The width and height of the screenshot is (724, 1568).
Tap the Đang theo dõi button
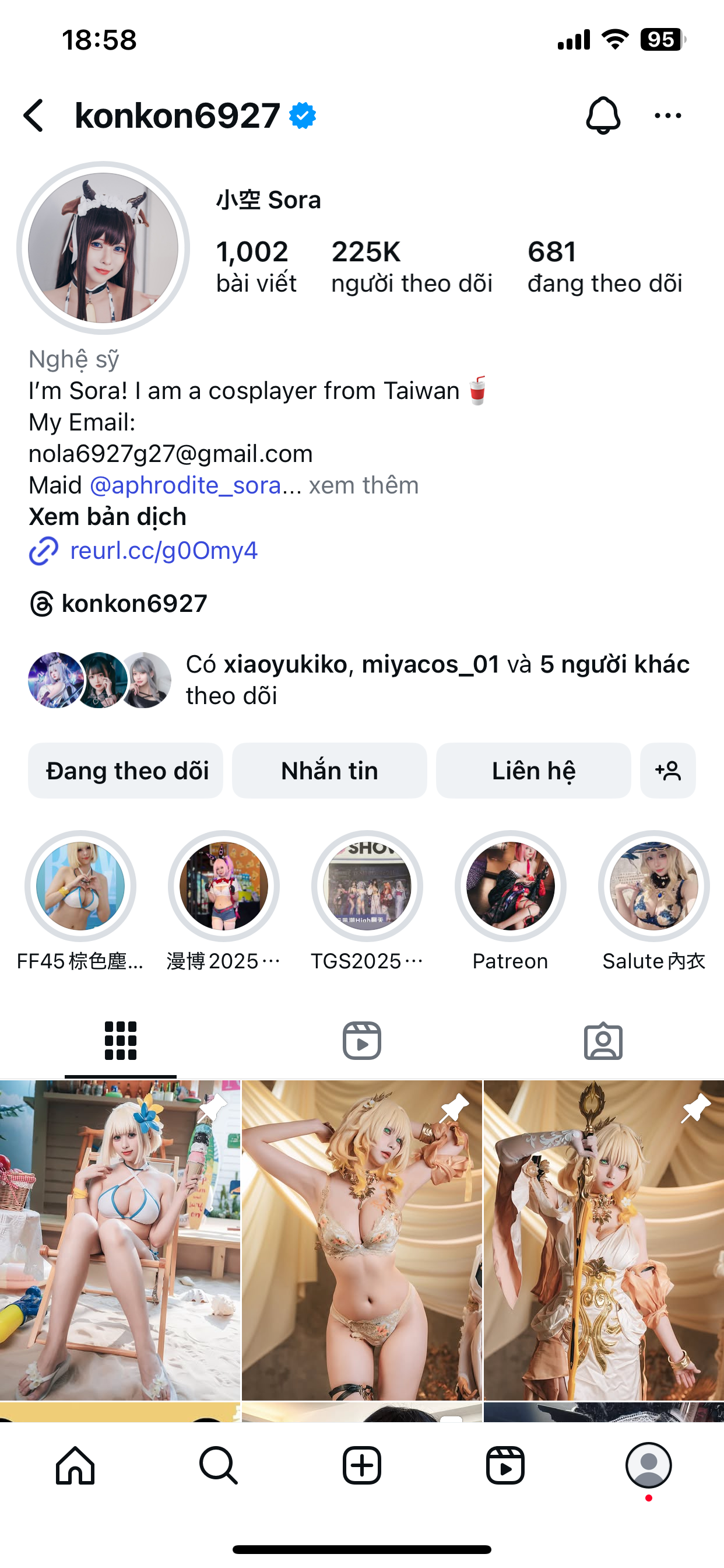pyautogui.click(x=126, y=771)
